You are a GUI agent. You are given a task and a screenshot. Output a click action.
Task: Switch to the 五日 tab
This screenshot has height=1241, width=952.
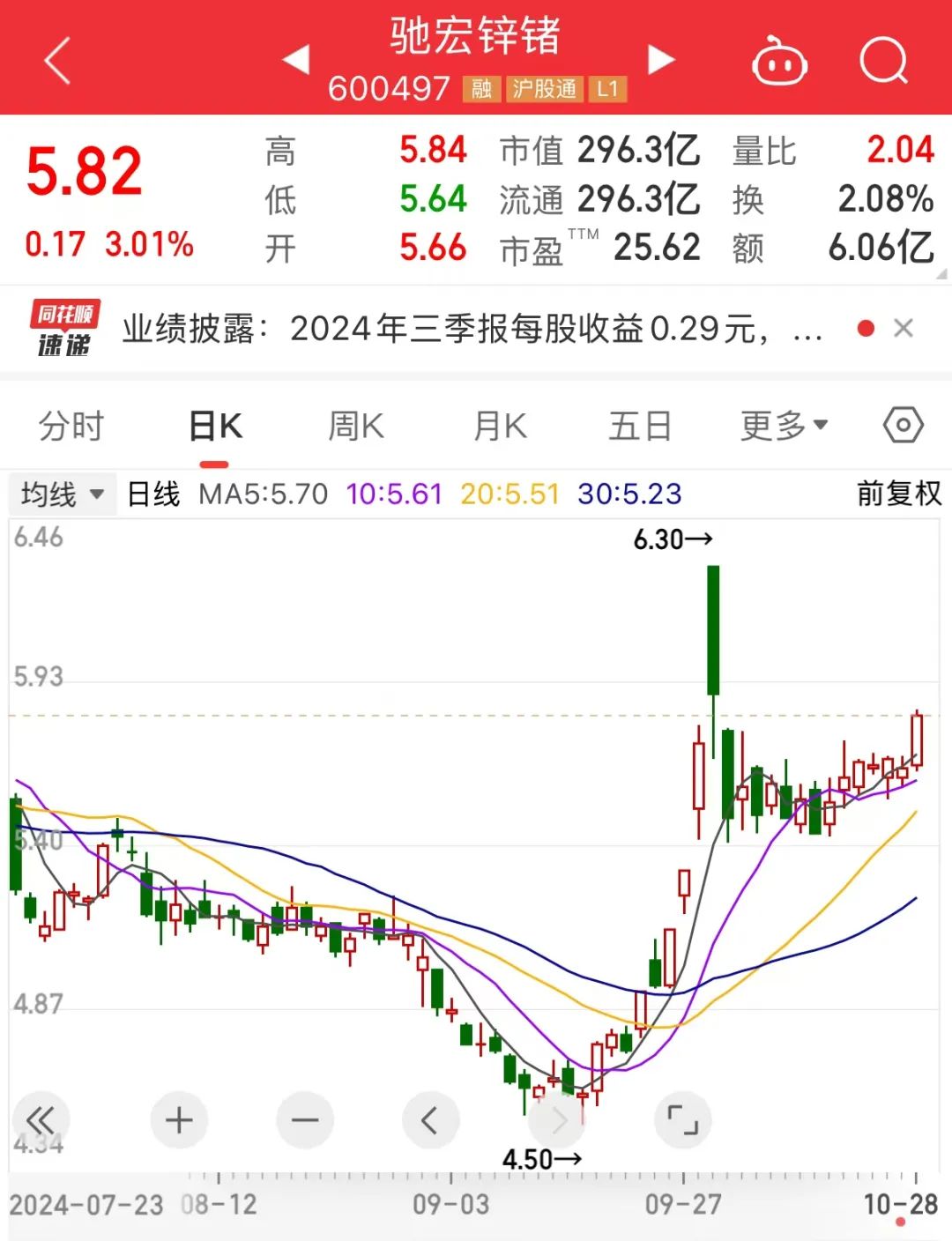pos(640,427)
